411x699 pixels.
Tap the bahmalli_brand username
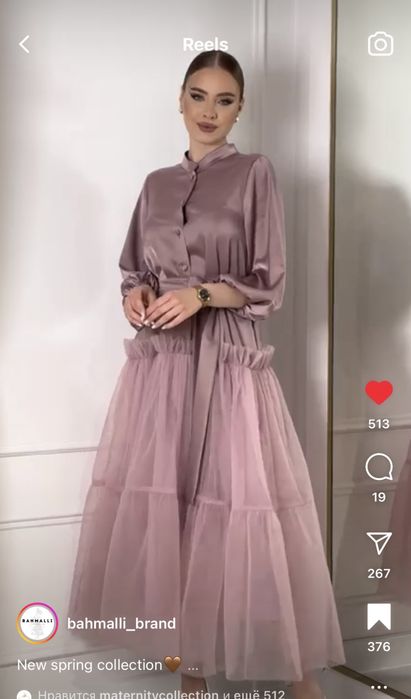click(x=121, y=623)
